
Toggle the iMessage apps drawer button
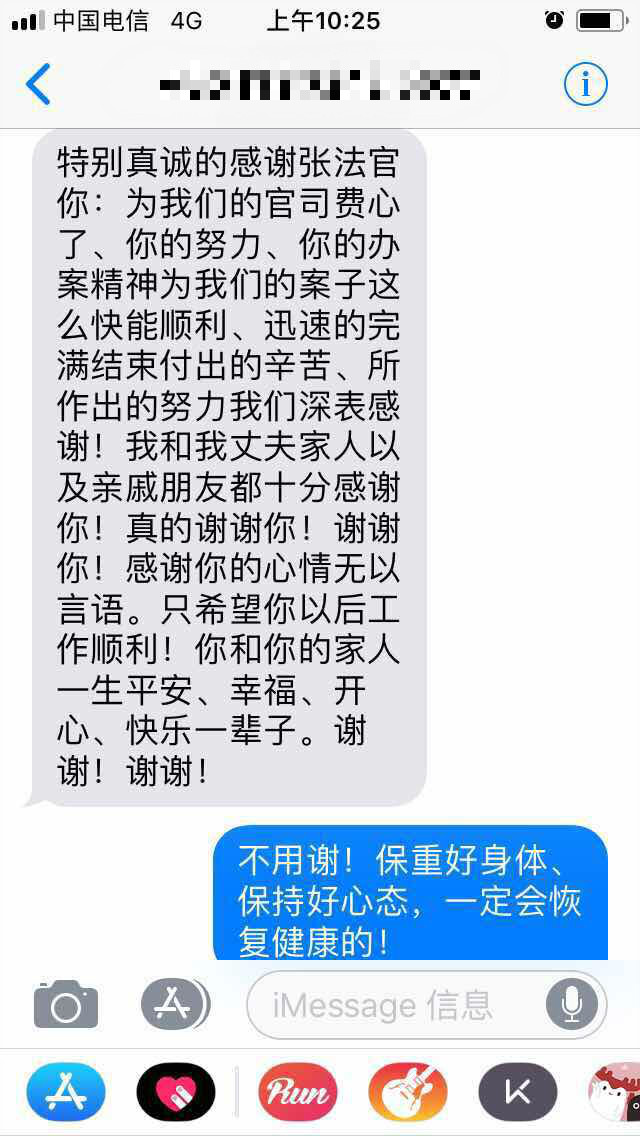pyautogui.click(x=175, y=1003)
